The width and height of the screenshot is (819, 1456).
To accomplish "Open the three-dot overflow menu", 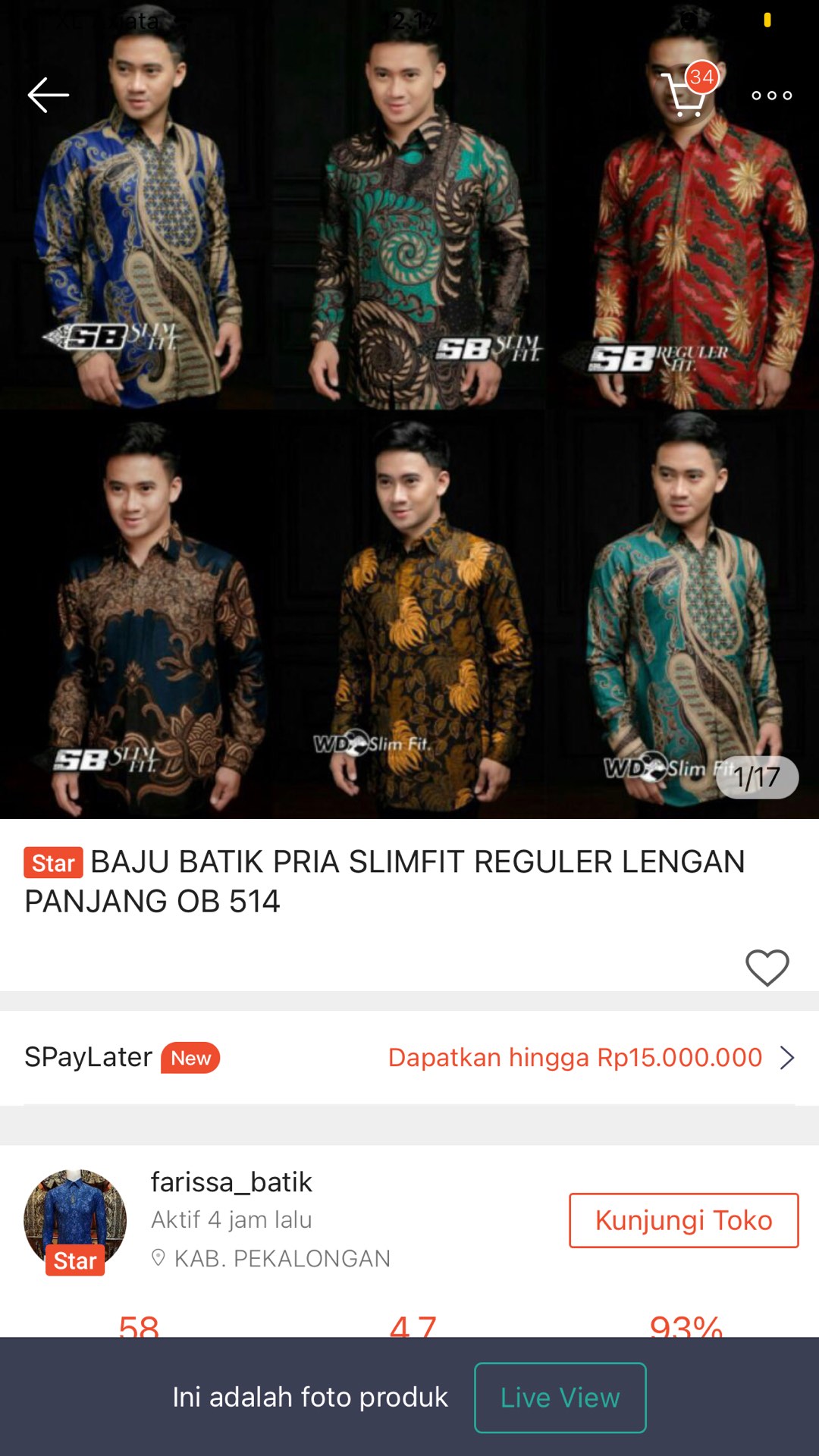I will (x=771, y=96).
